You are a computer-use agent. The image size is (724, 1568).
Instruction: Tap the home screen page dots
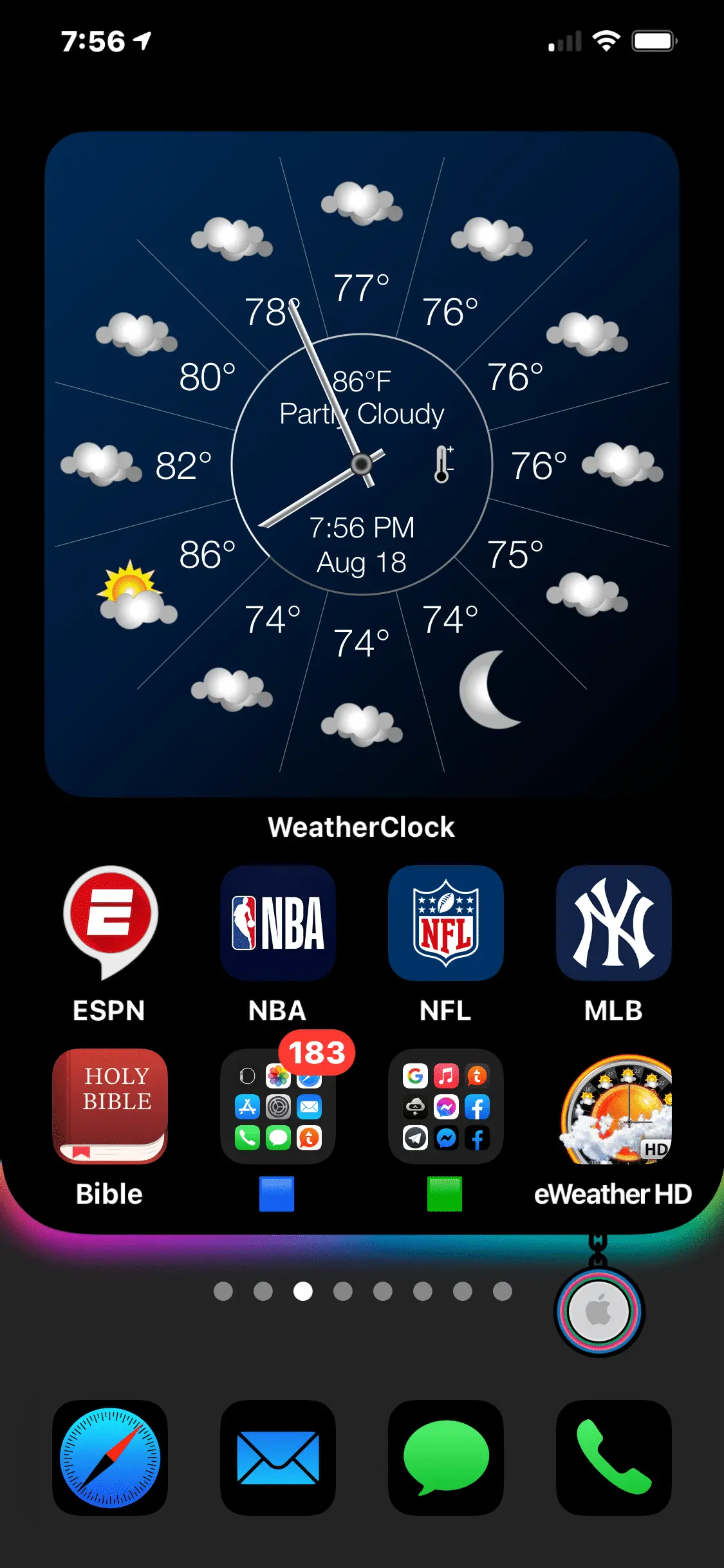tap(362, 1291)
